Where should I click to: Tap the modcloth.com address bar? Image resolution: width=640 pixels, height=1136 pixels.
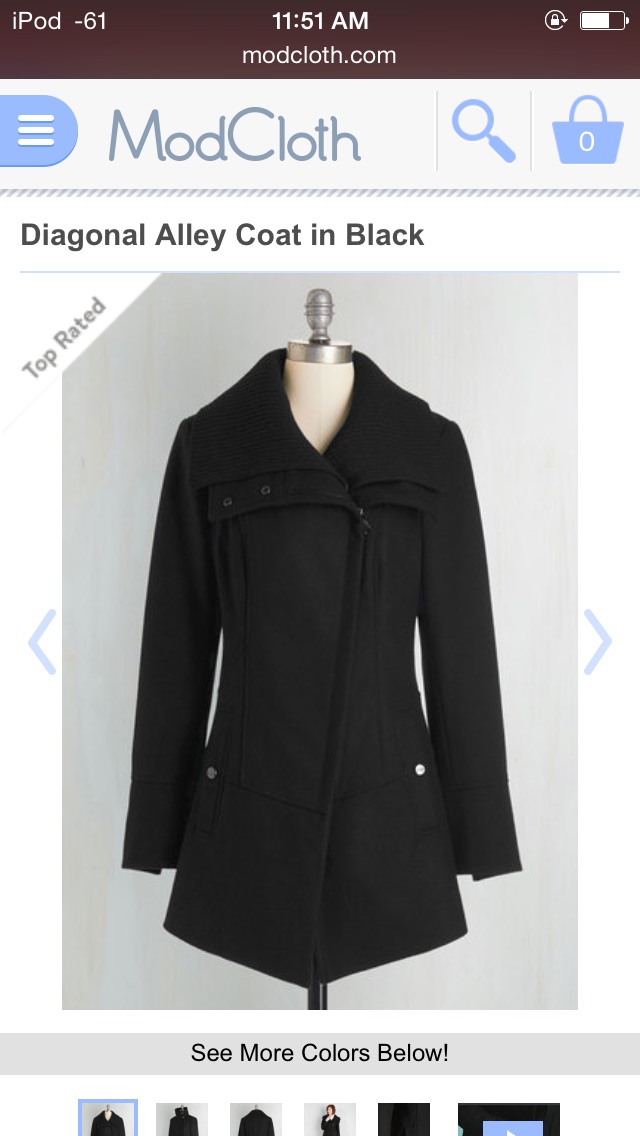point(319,55)
